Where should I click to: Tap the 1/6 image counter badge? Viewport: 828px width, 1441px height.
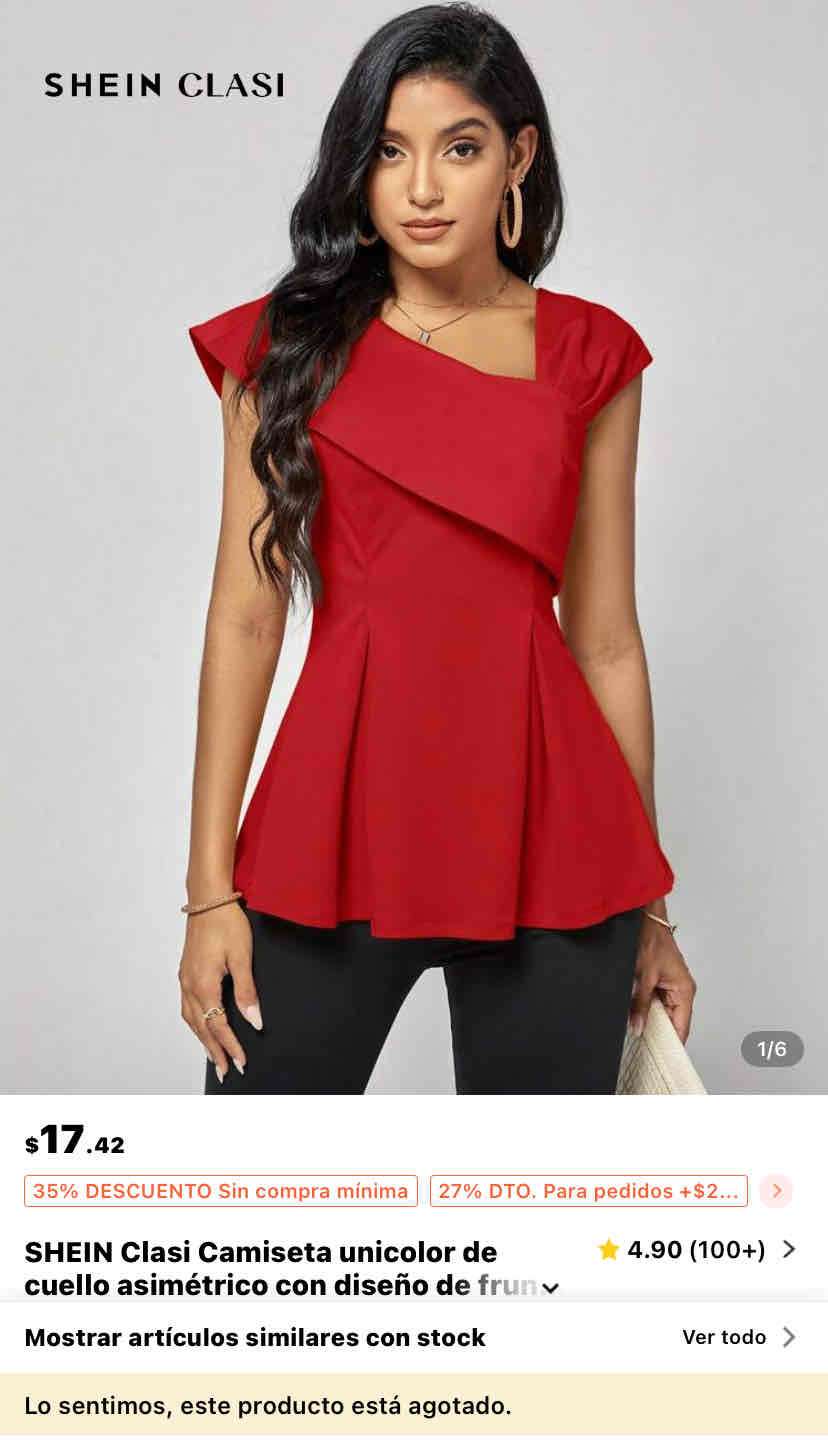770,1050
